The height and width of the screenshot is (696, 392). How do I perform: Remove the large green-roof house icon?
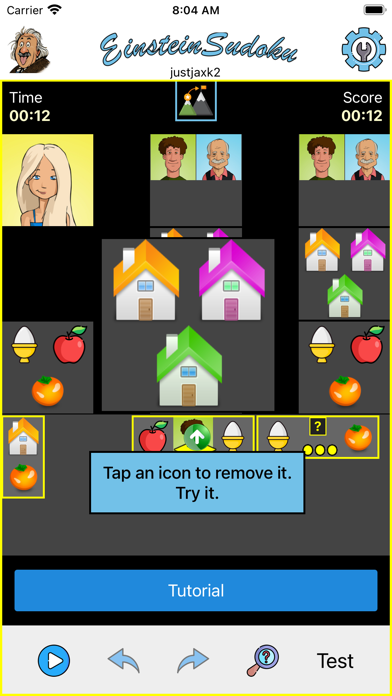click(189, 366)
